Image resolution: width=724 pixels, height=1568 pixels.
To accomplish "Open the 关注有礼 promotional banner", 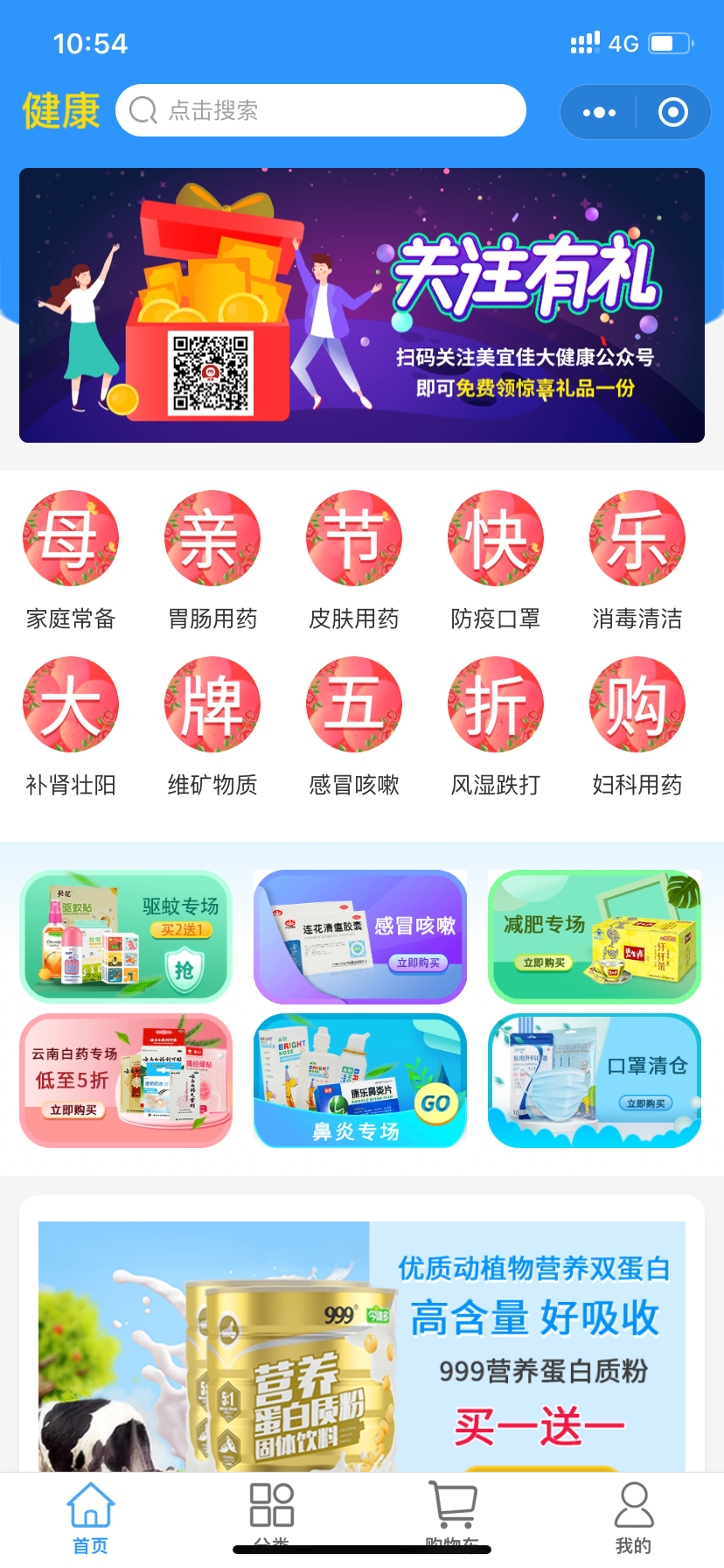I will (x=362, y=305).
